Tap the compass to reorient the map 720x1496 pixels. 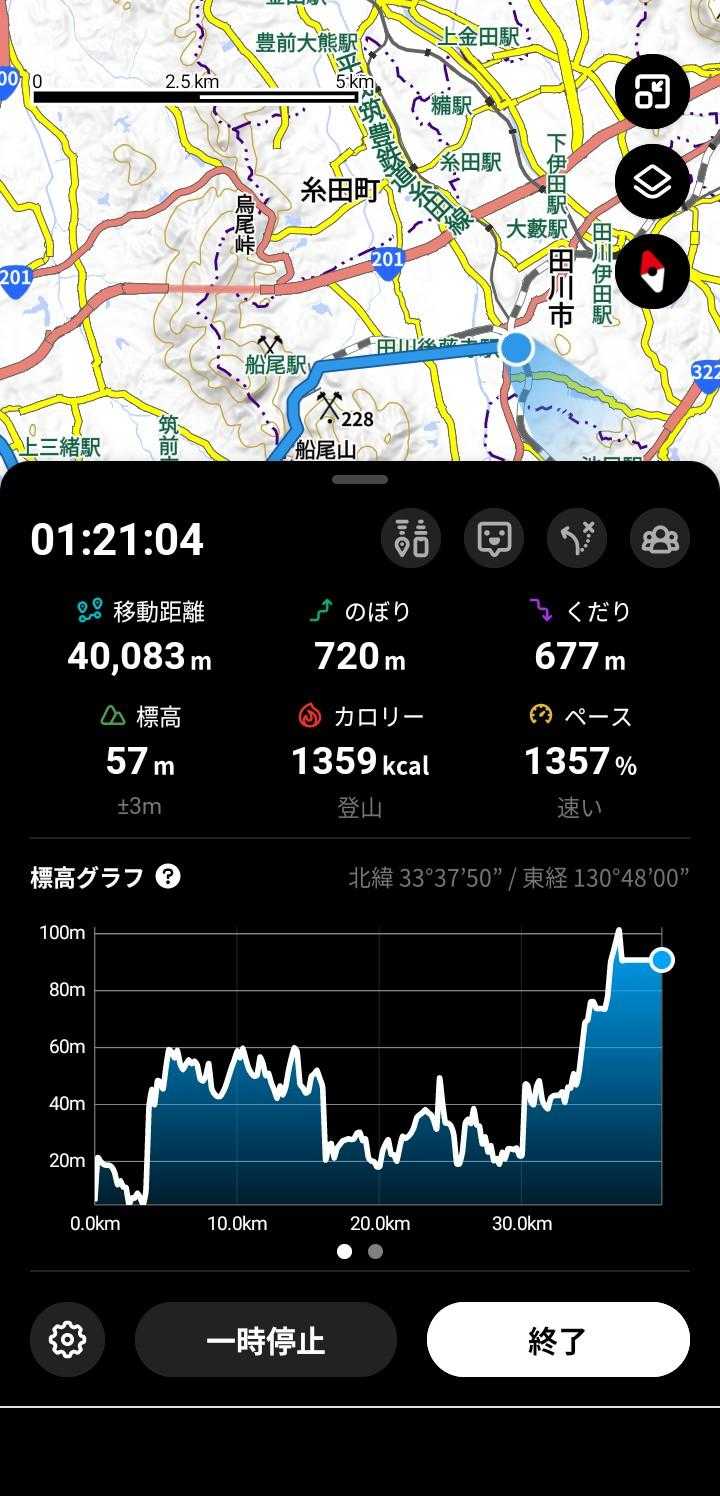click(652, 271)
